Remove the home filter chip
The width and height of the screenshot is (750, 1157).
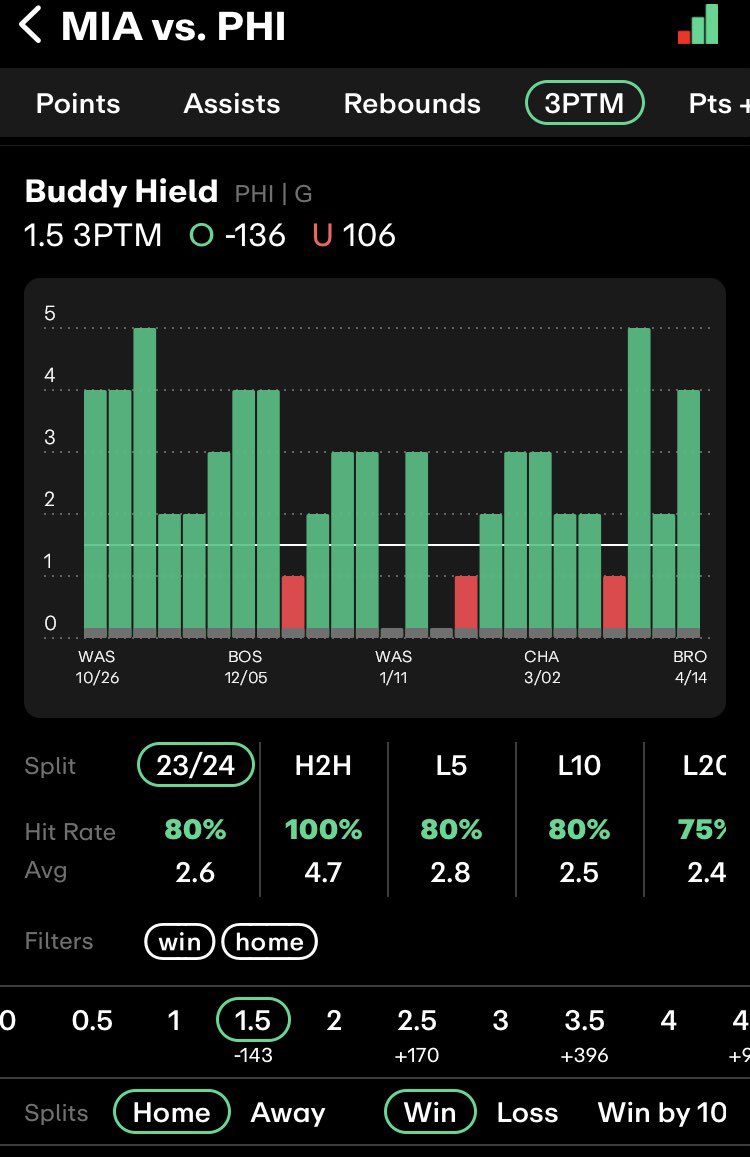point(269,941)
